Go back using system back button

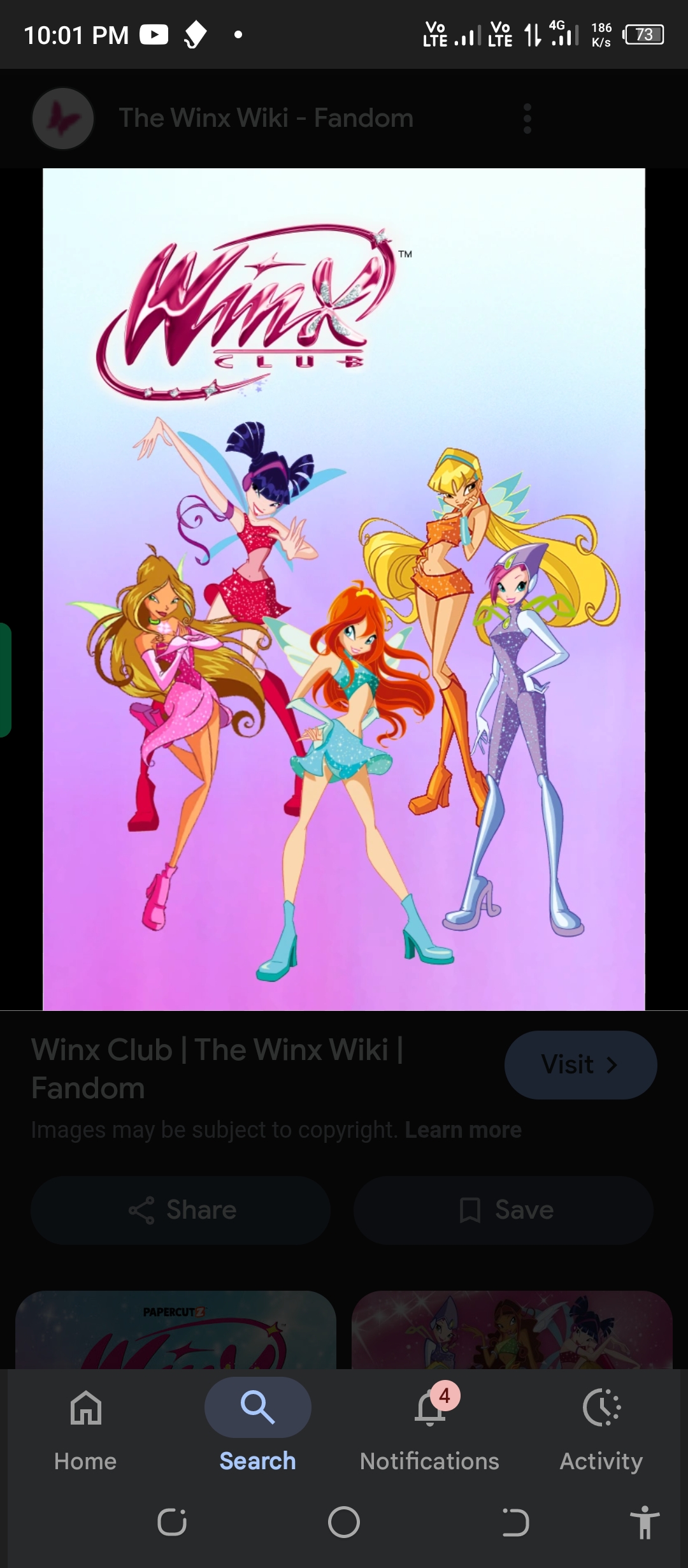pyautogui.click(x=515, y=1522)
